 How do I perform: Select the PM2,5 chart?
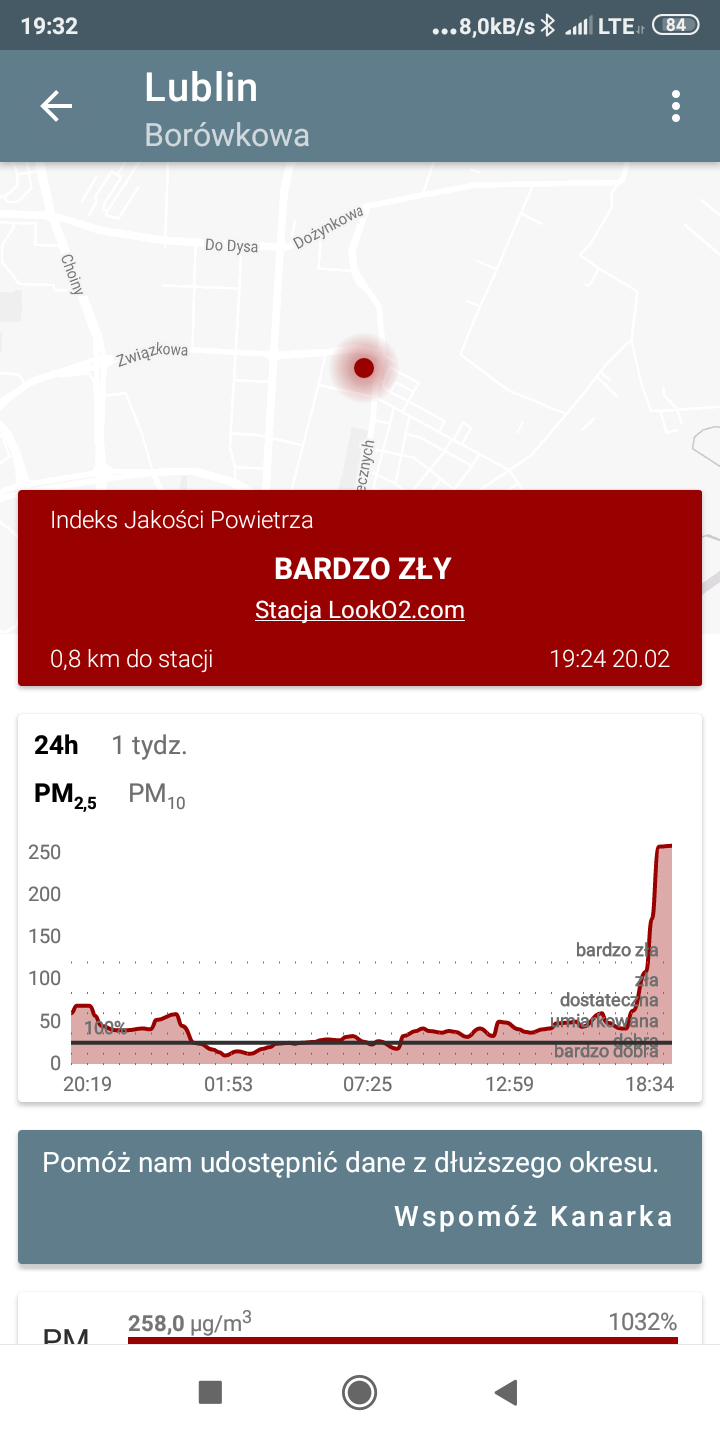[x=65, y=796]
